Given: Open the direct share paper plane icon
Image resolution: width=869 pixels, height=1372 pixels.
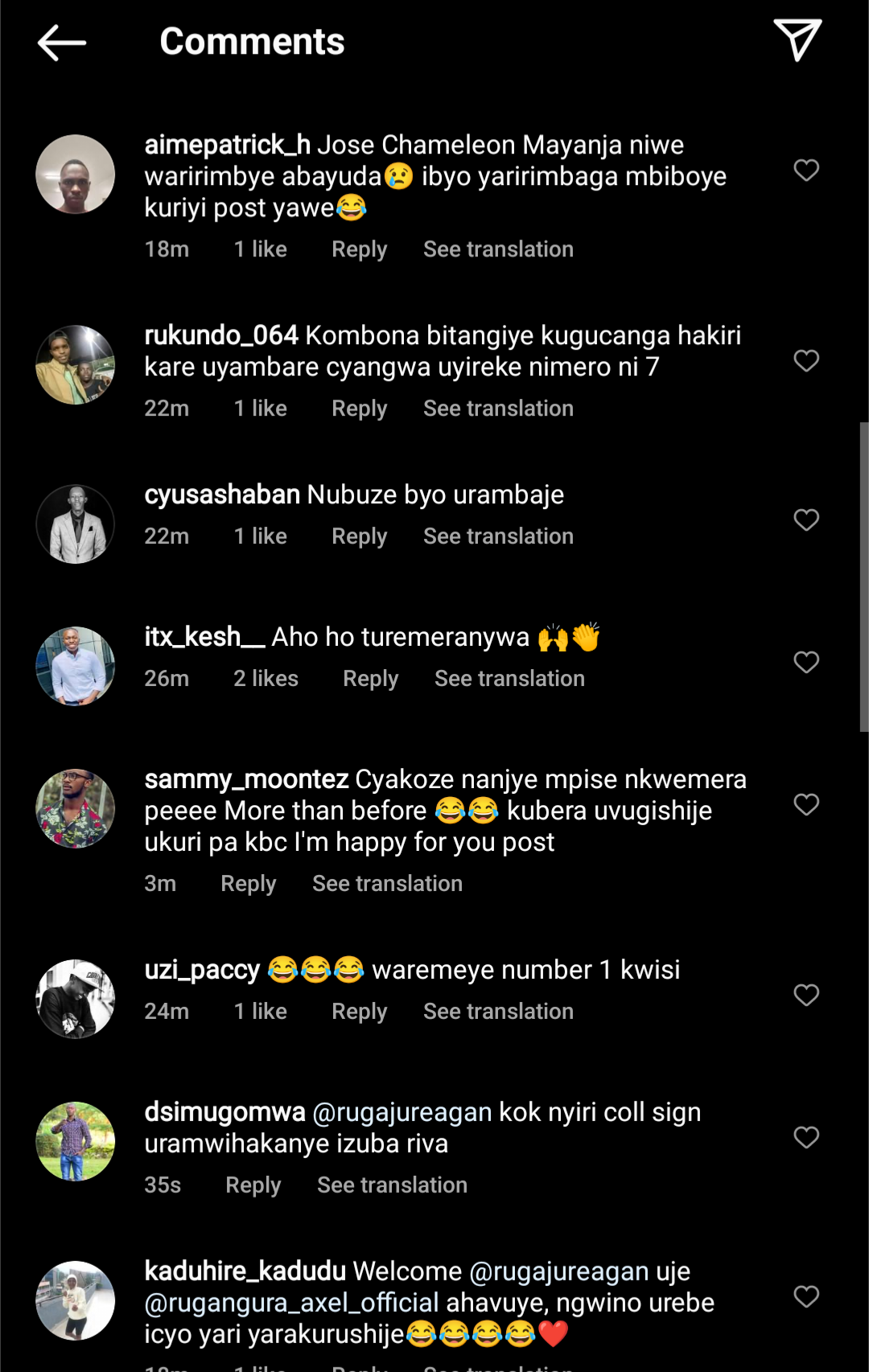Looking at the screenshot, I should click(x=797, y=40).
